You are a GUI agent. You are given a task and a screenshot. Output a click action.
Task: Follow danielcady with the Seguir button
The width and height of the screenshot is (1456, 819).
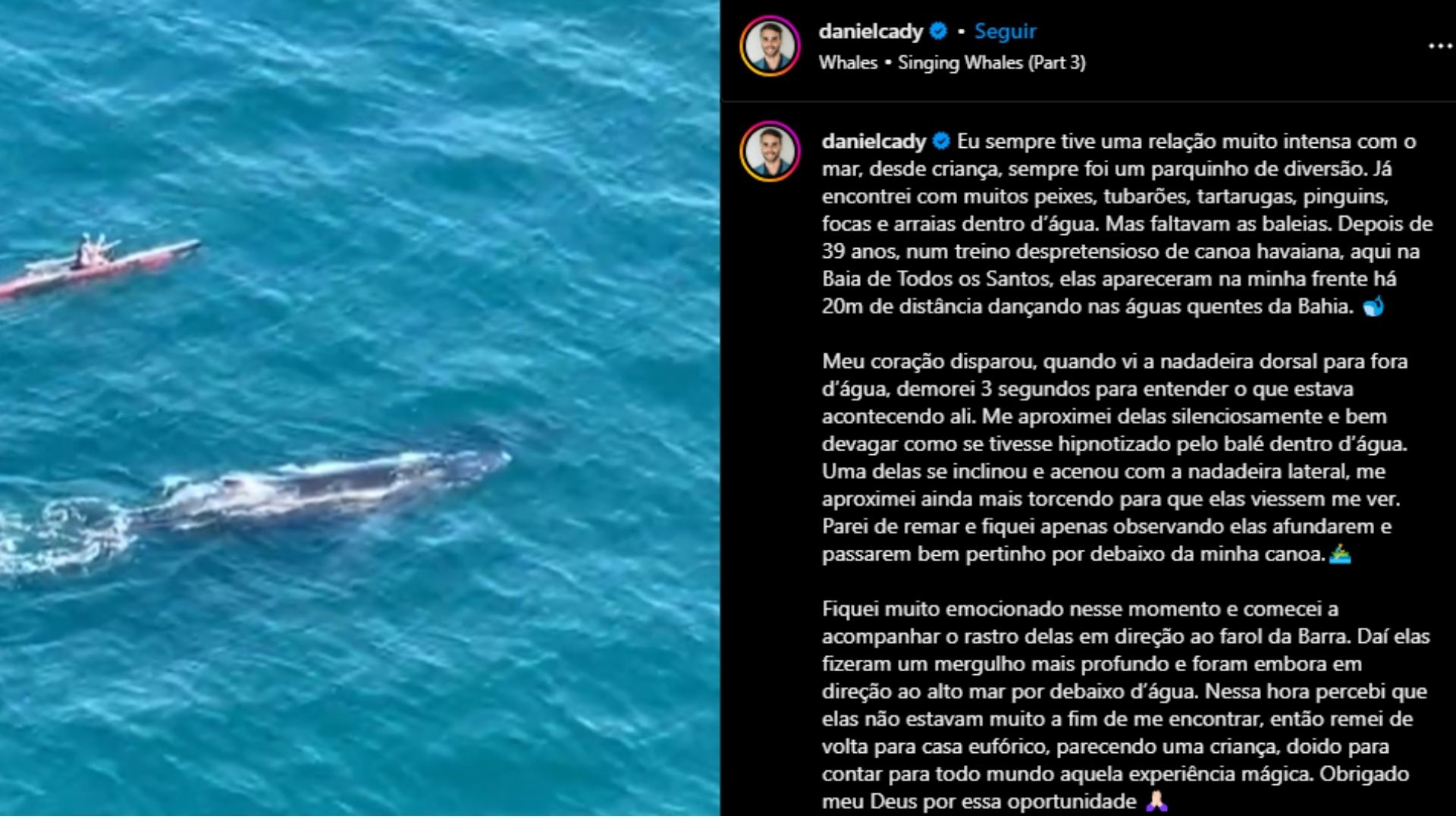pos(1005,31)
